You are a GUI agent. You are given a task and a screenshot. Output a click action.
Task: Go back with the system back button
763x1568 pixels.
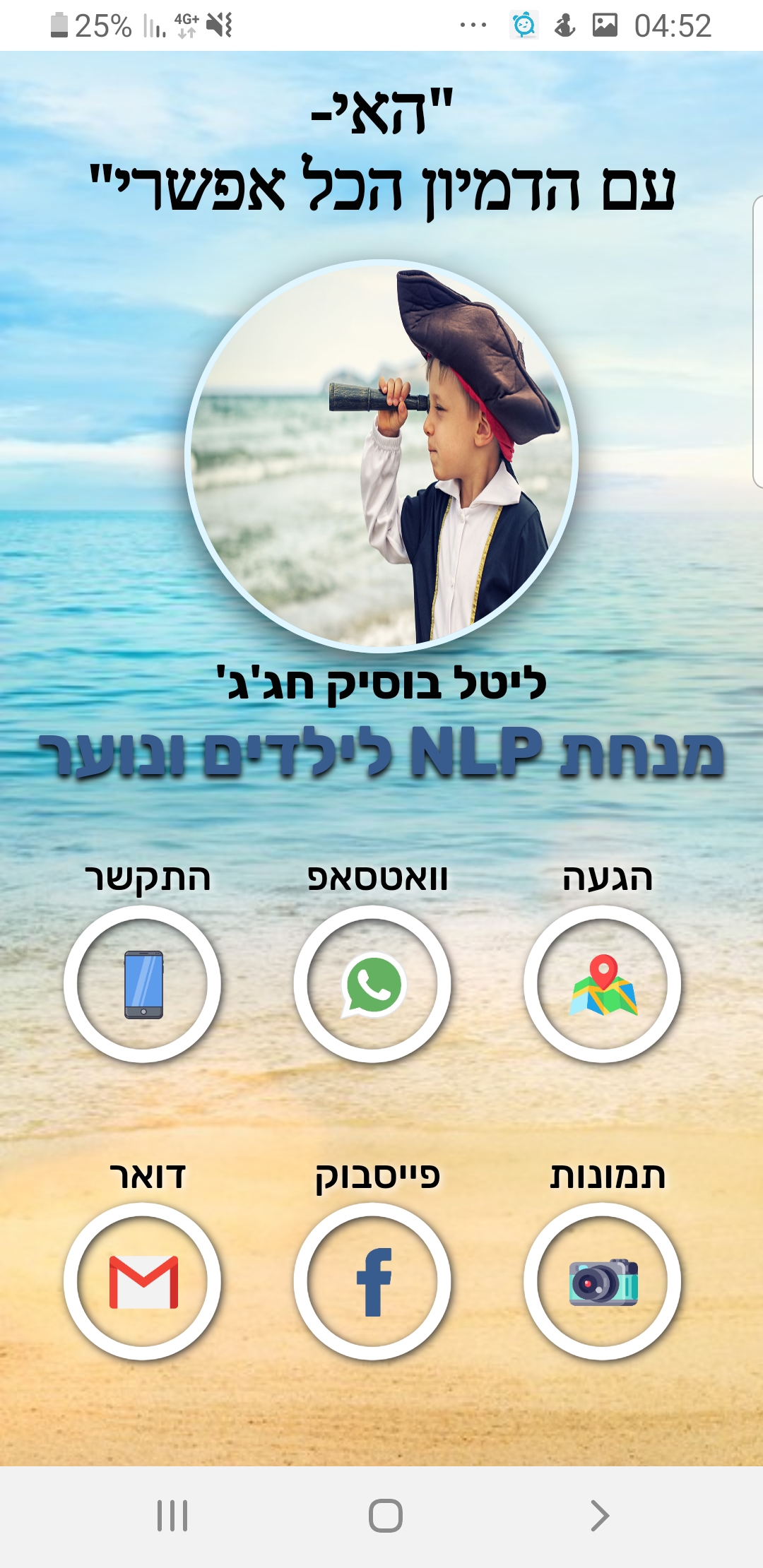[599, 1515]
